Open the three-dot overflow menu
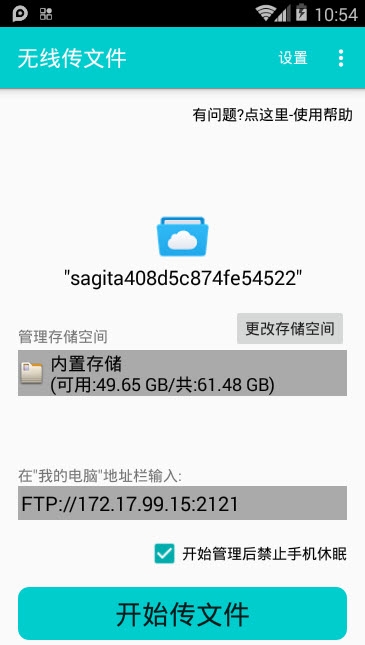 click(x=341, y=58)
